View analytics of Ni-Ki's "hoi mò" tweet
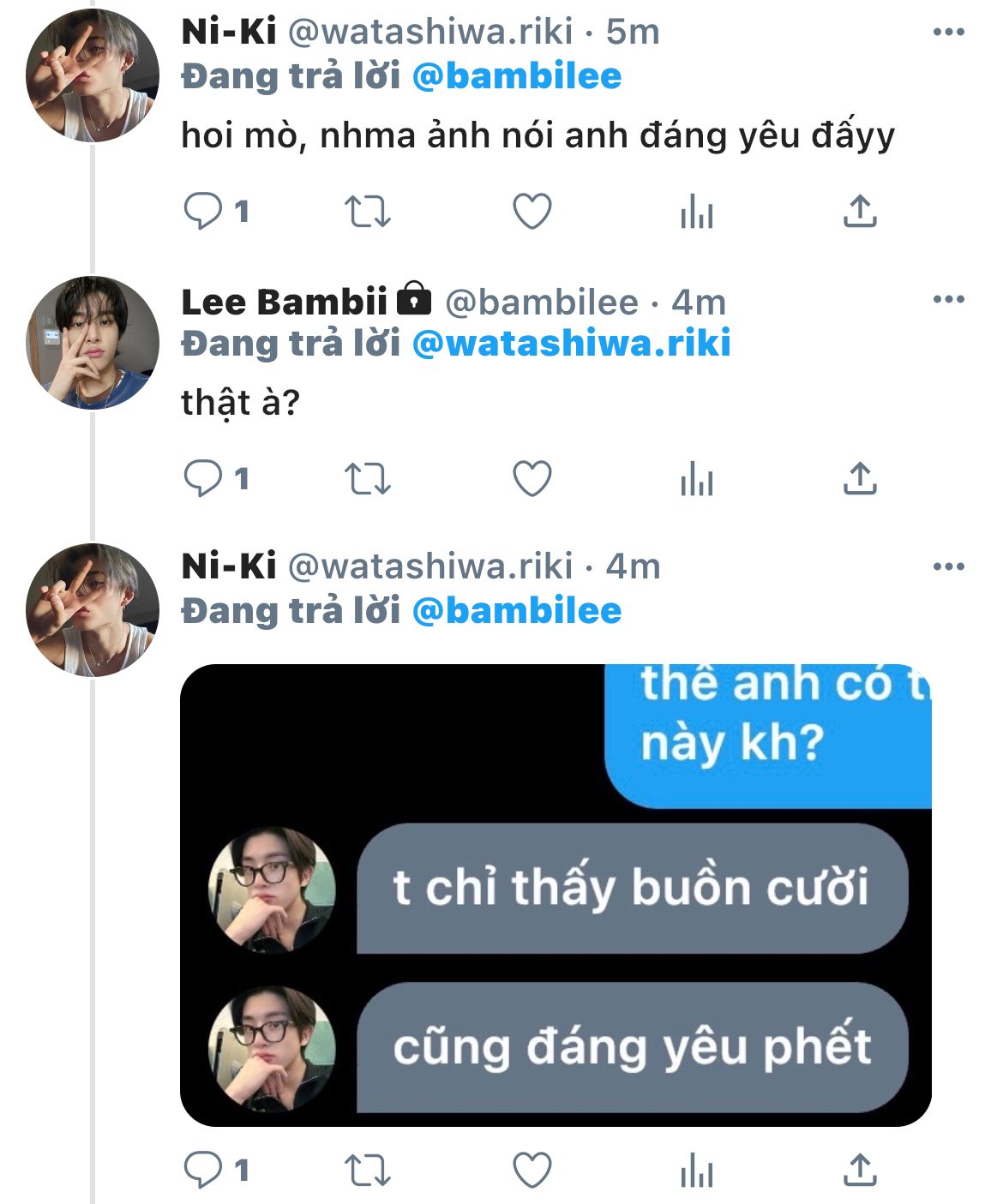The width and height of the screenshot is (1003, 1204). pos(696,211)
